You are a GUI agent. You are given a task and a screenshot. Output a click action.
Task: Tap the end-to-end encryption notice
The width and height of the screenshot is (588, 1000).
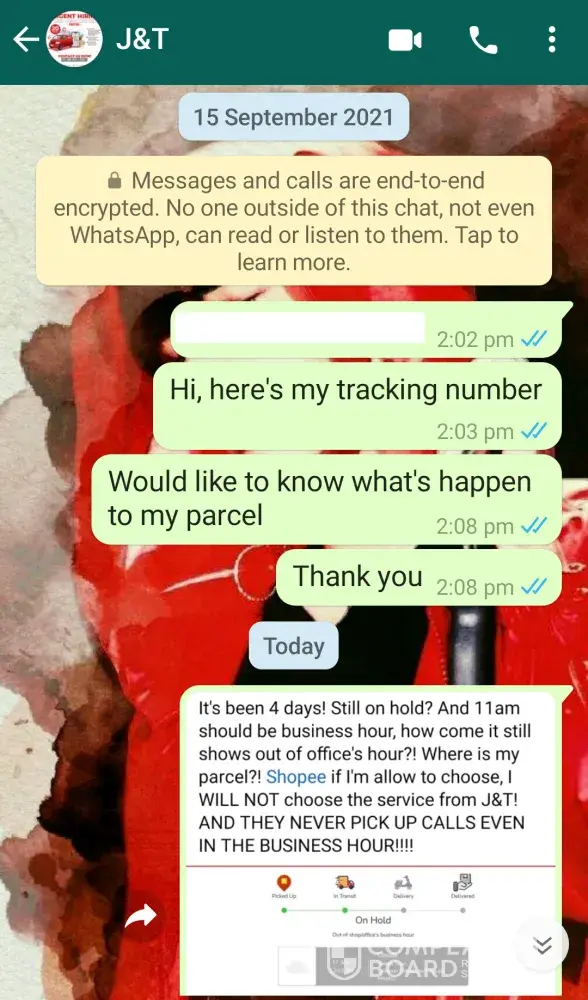coord(294,221)
